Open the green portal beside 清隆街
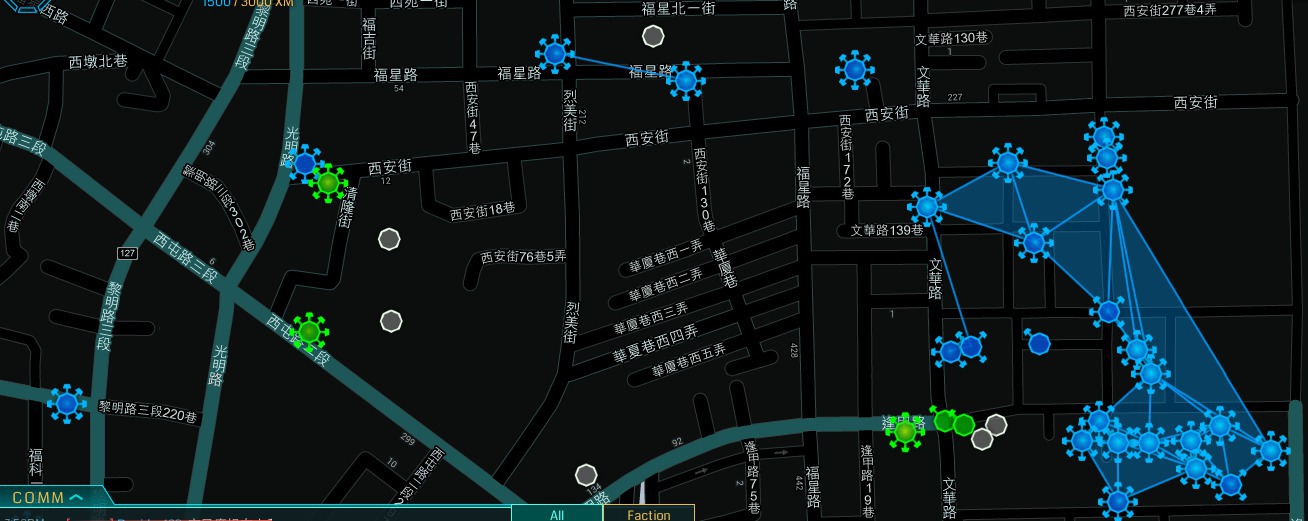The height and width of the screenshot is (521, 1308). coord(328,183)
